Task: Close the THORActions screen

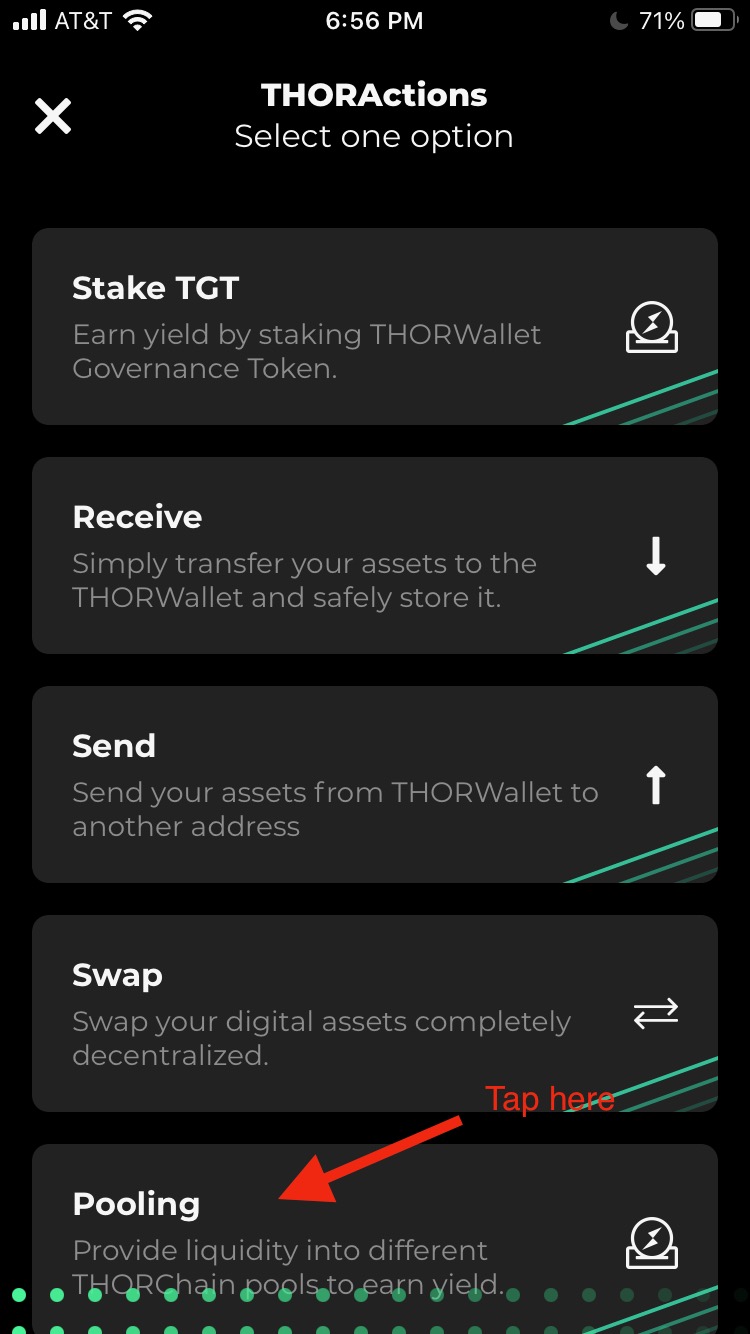Action: click(53, 116)
